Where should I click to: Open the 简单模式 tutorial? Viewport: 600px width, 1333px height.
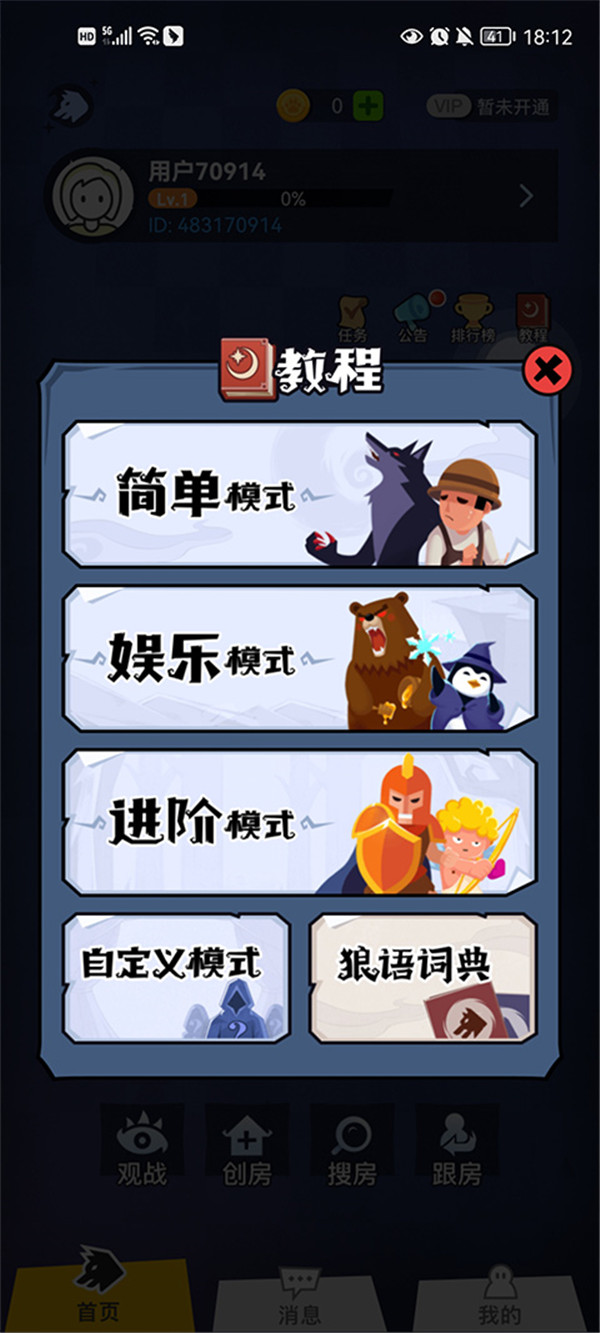[x=299, y=494]
